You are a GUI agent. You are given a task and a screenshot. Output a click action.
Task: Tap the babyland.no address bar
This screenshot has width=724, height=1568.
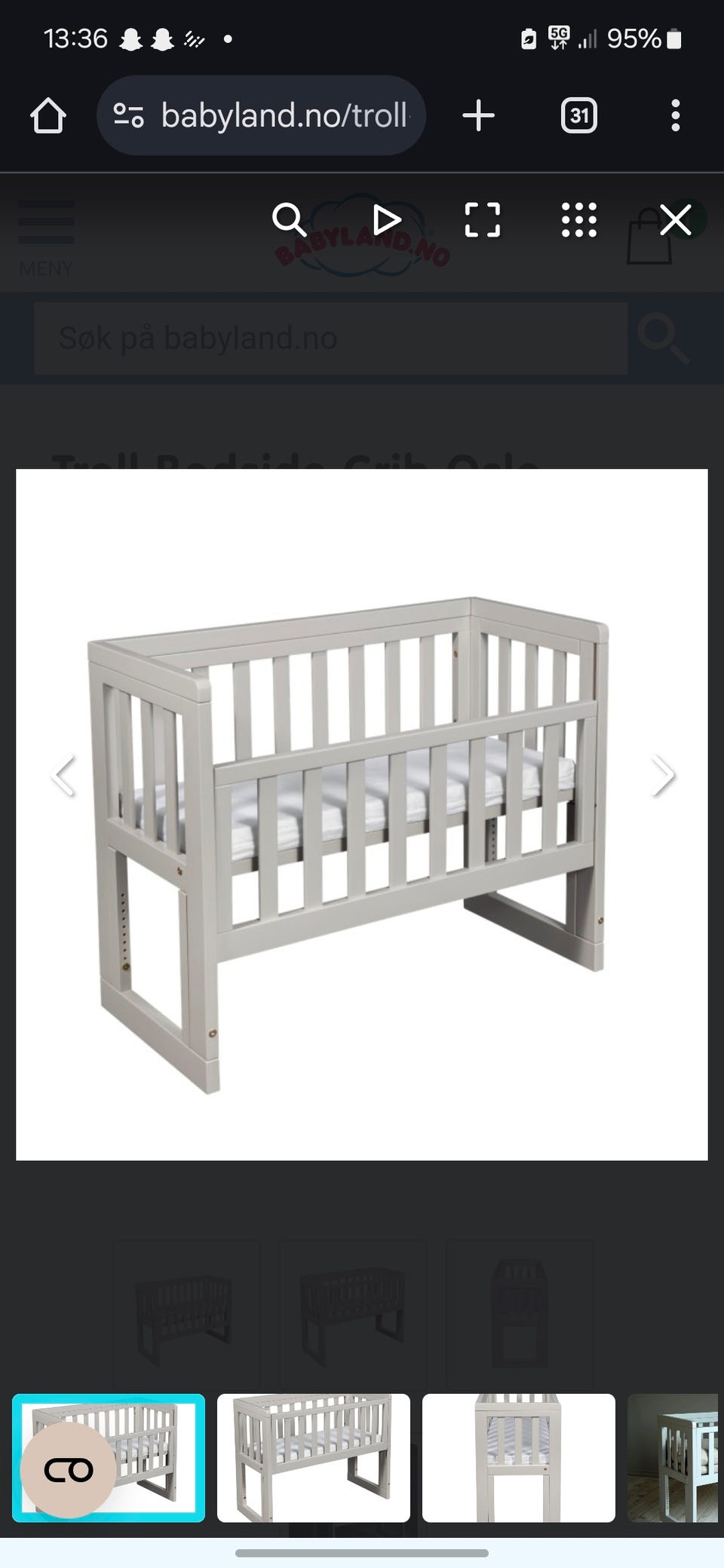[x=261, y=115]
